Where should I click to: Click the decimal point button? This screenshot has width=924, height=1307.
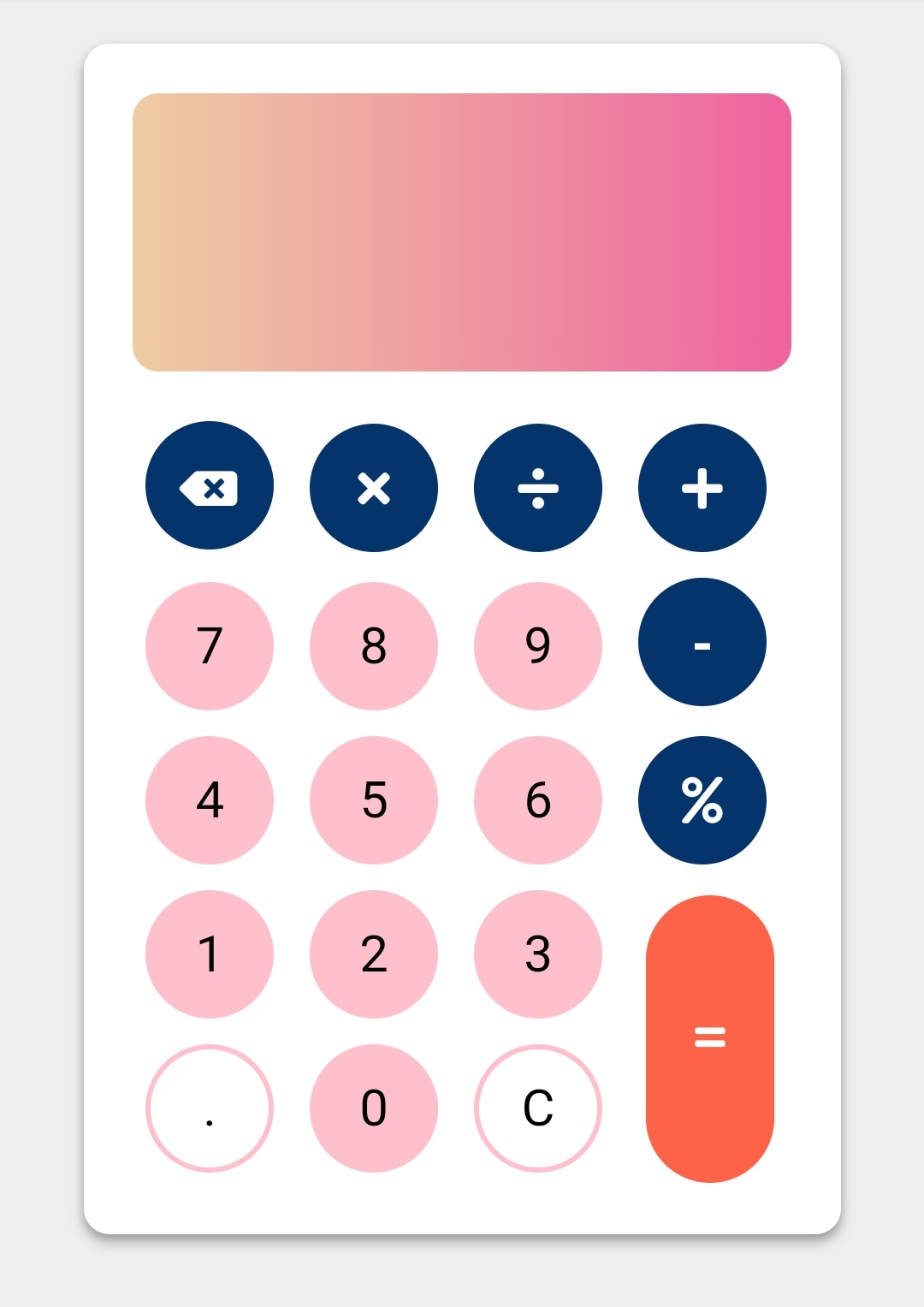click(x=210, y=1108)
